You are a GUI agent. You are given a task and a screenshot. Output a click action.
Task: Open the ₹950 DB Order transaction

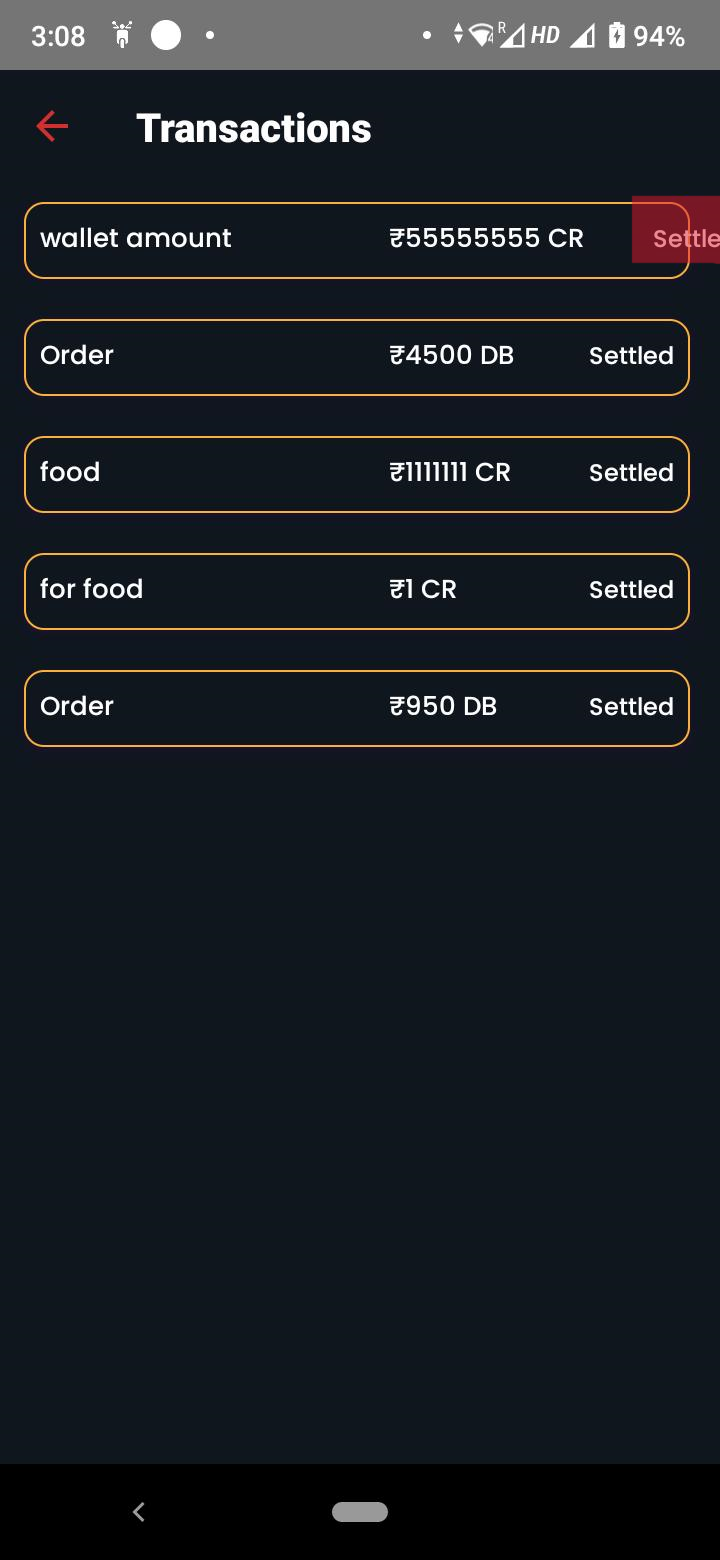tap(357, 708)
